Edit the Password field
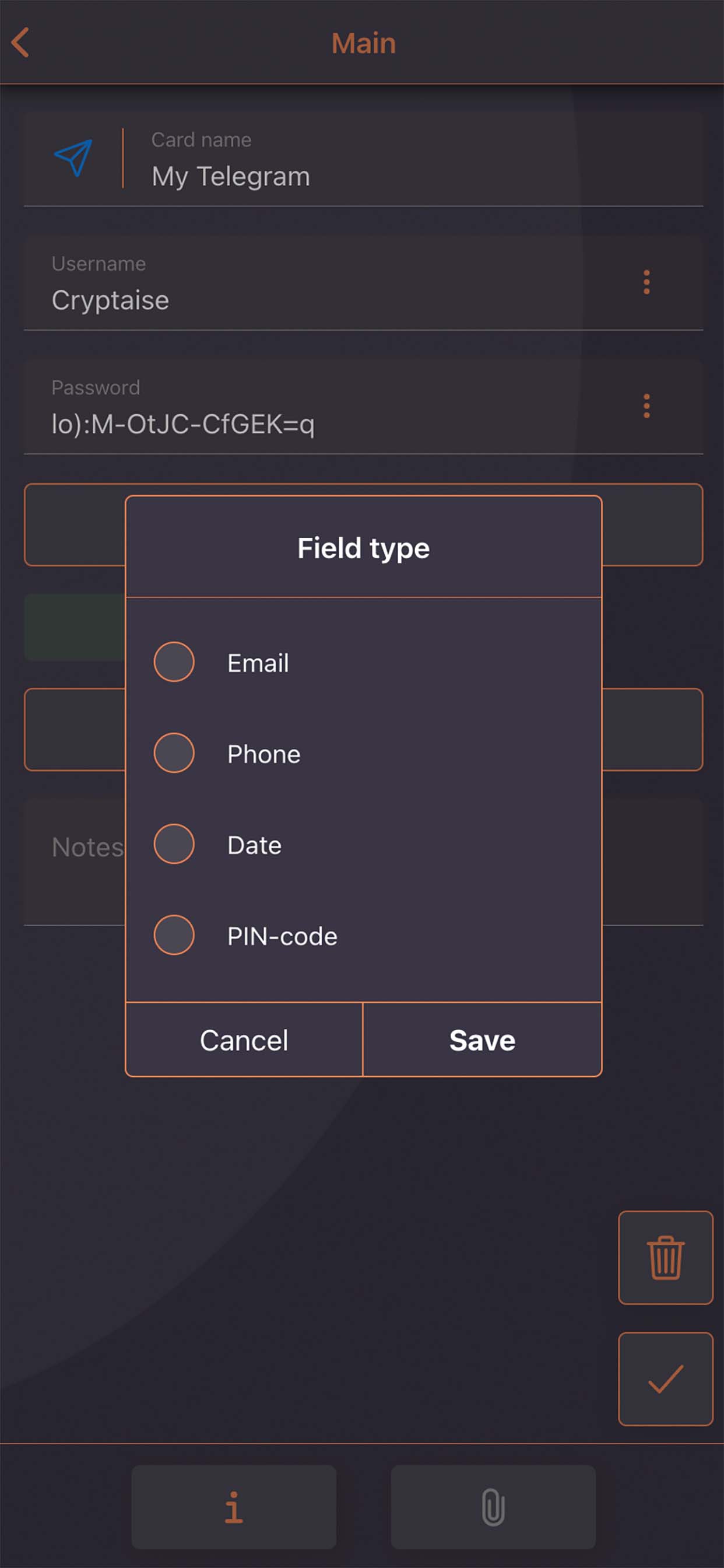 304,423
